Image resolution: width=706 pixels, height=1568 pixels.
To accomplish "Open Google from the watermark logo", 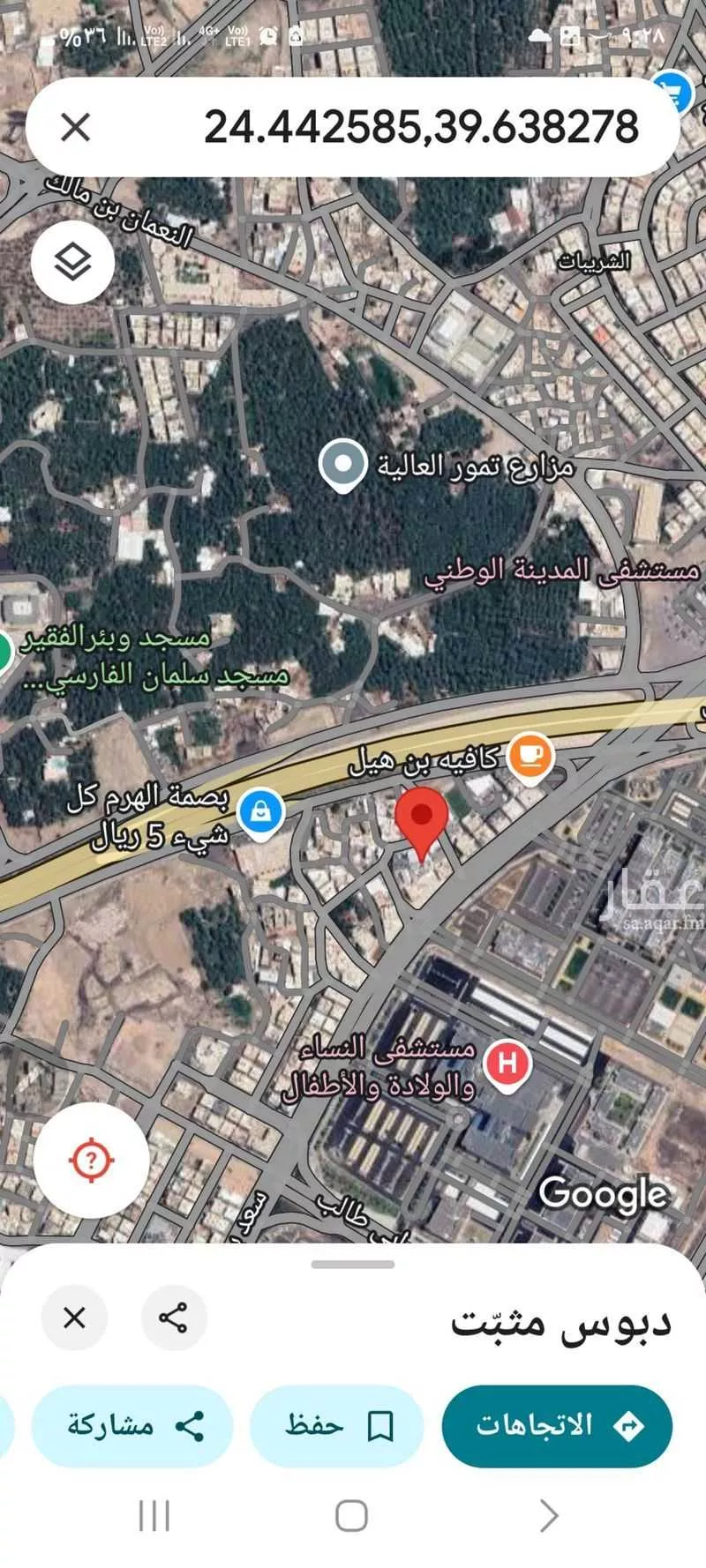I will tap(603, 1194).
